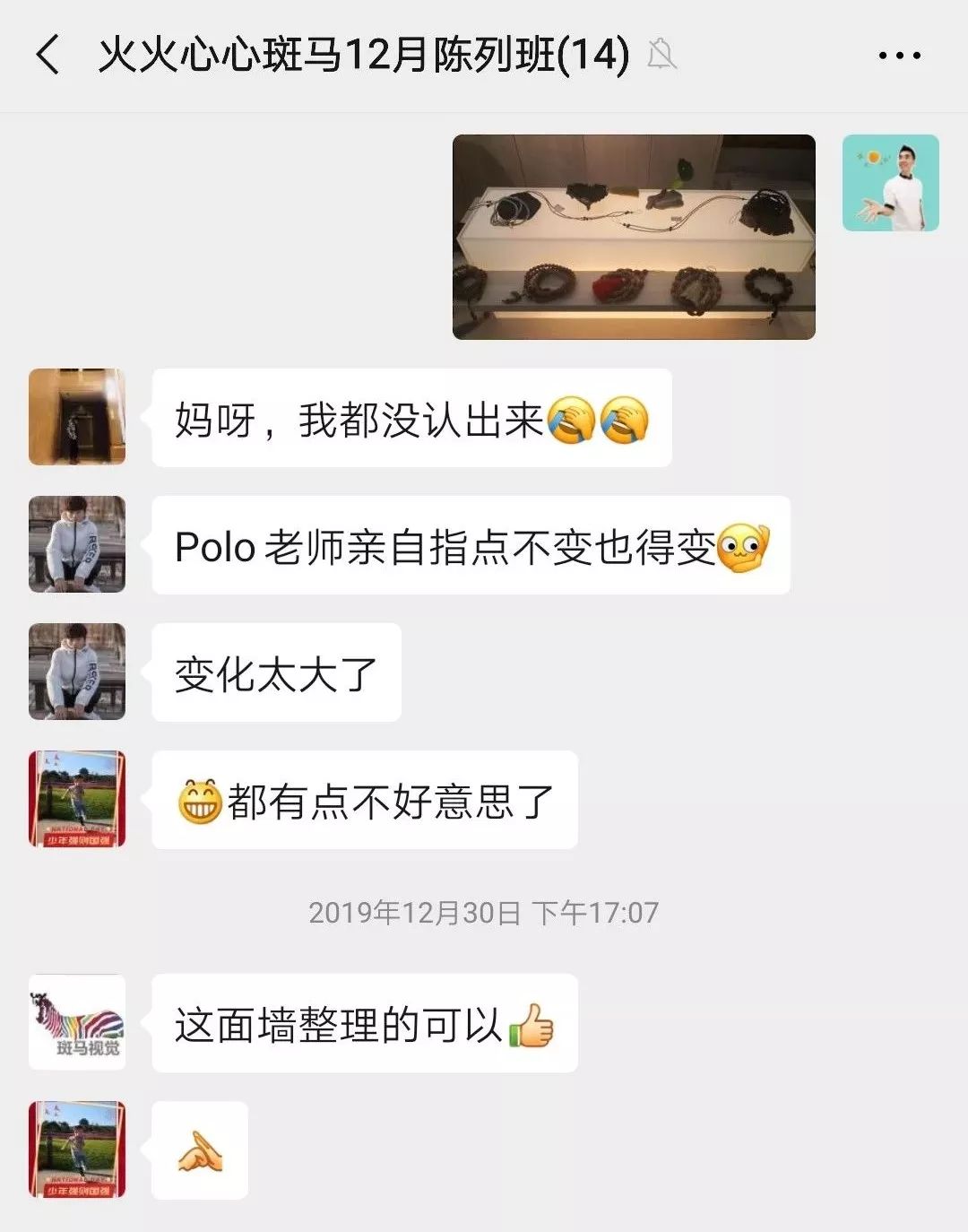Open the chat's three-dot menu
Screen dimensions: 968x1232
(x=898, y=56)
